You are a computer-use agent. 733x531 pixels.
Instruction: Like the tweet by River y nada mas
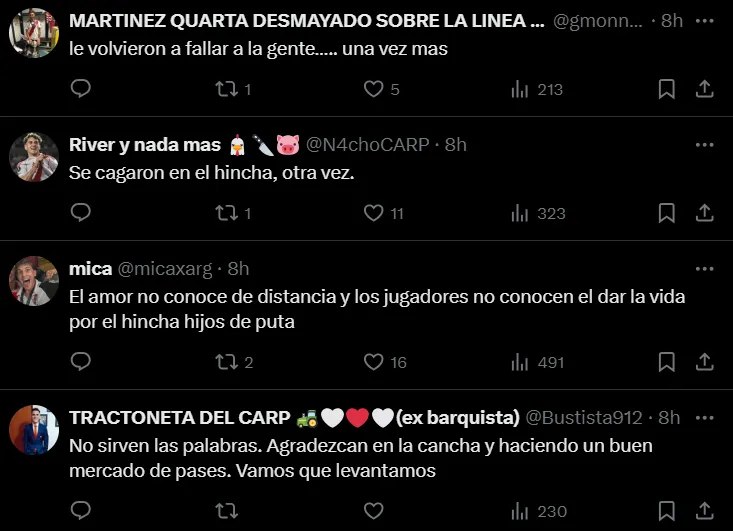coord(374,213)
